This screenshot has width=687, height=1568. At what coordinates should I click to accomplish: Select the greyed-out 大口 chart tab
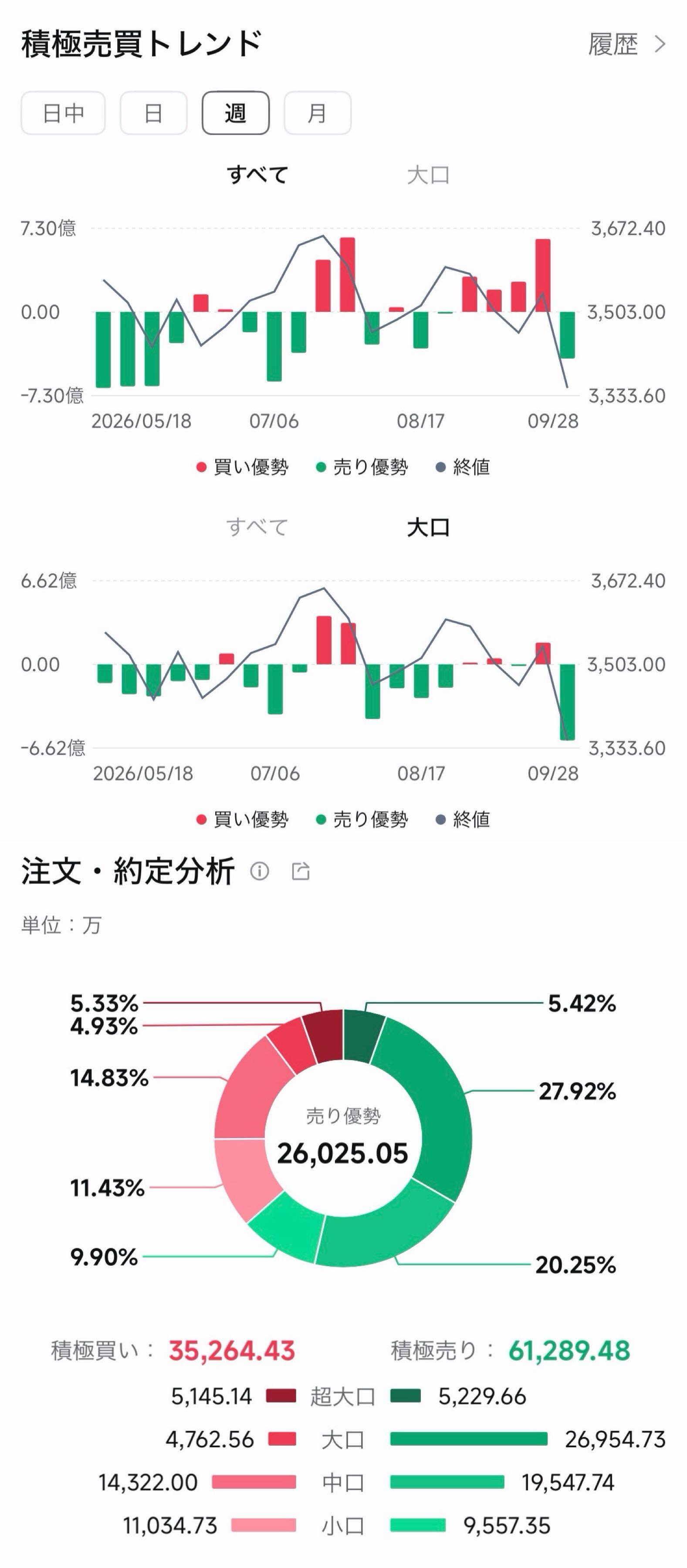[428, 175]
